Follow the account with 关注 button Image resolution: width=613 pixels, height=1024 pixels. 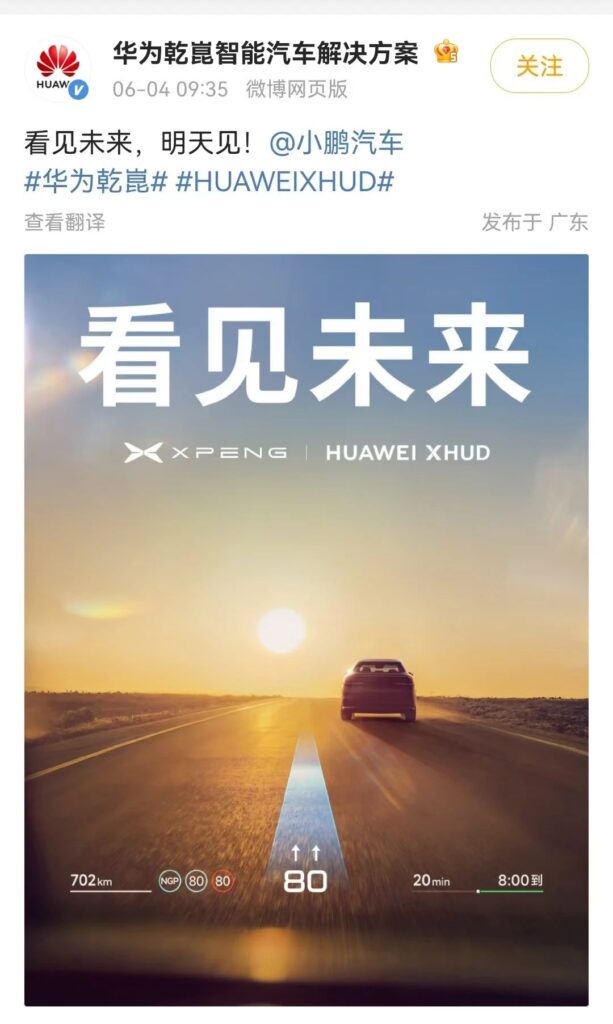pos(539,66)
